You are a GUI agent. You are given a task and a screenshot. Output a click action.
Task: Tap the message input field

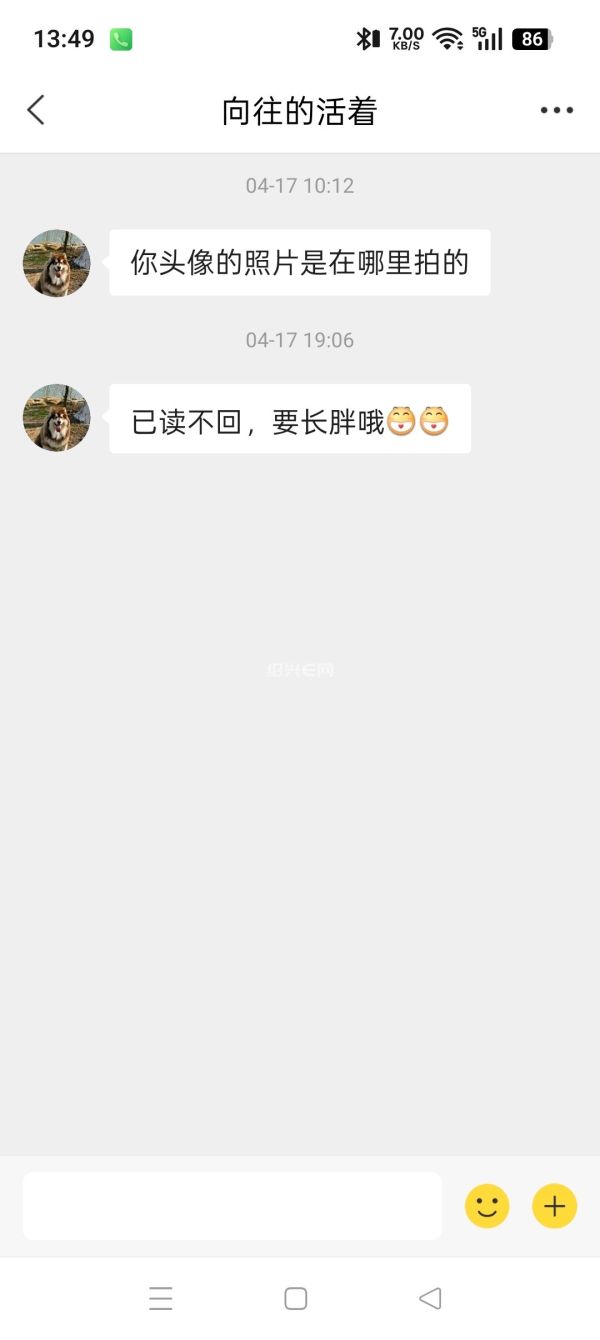[232, 1206]
